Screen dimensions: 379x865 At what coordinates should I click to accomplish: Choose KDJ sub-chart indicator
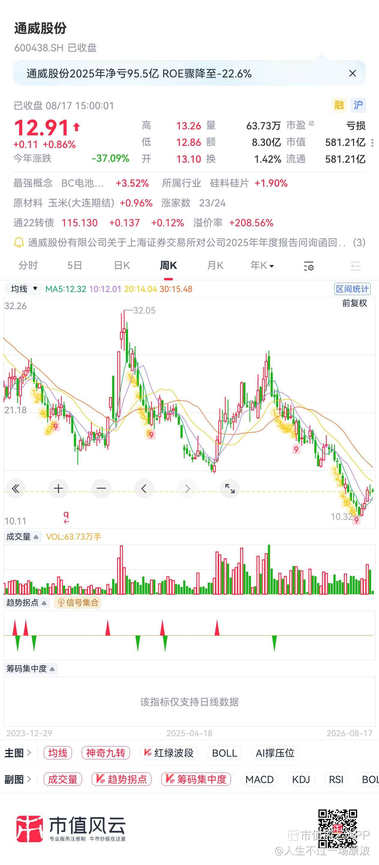pos(301,779)
